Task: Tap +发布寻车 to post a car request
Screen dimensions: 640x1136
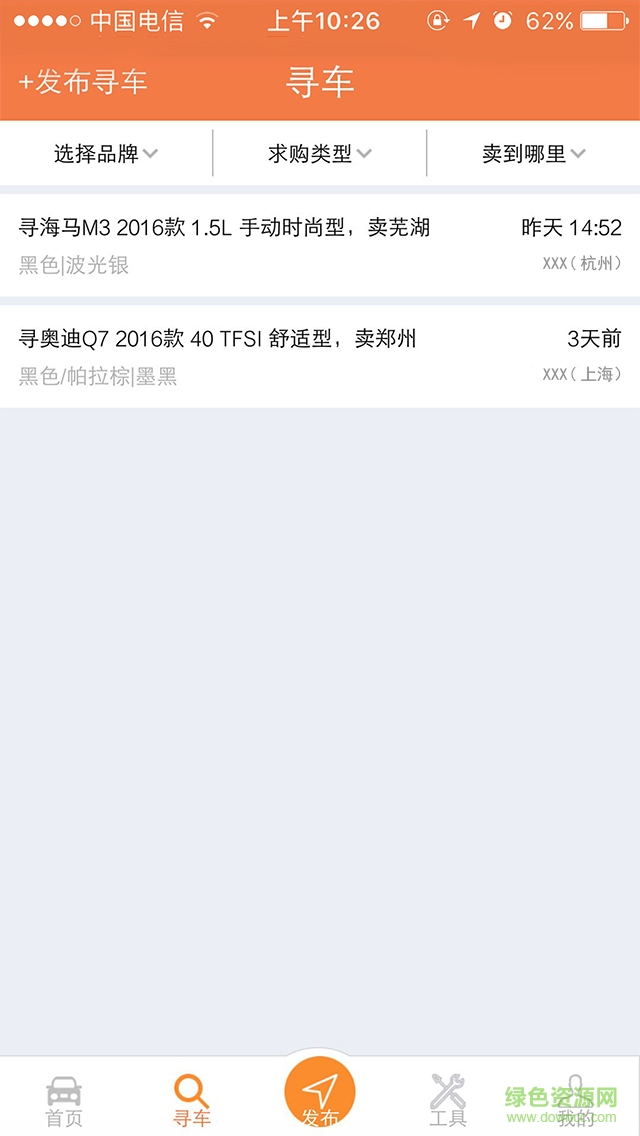Action: [x=83, y=82]
